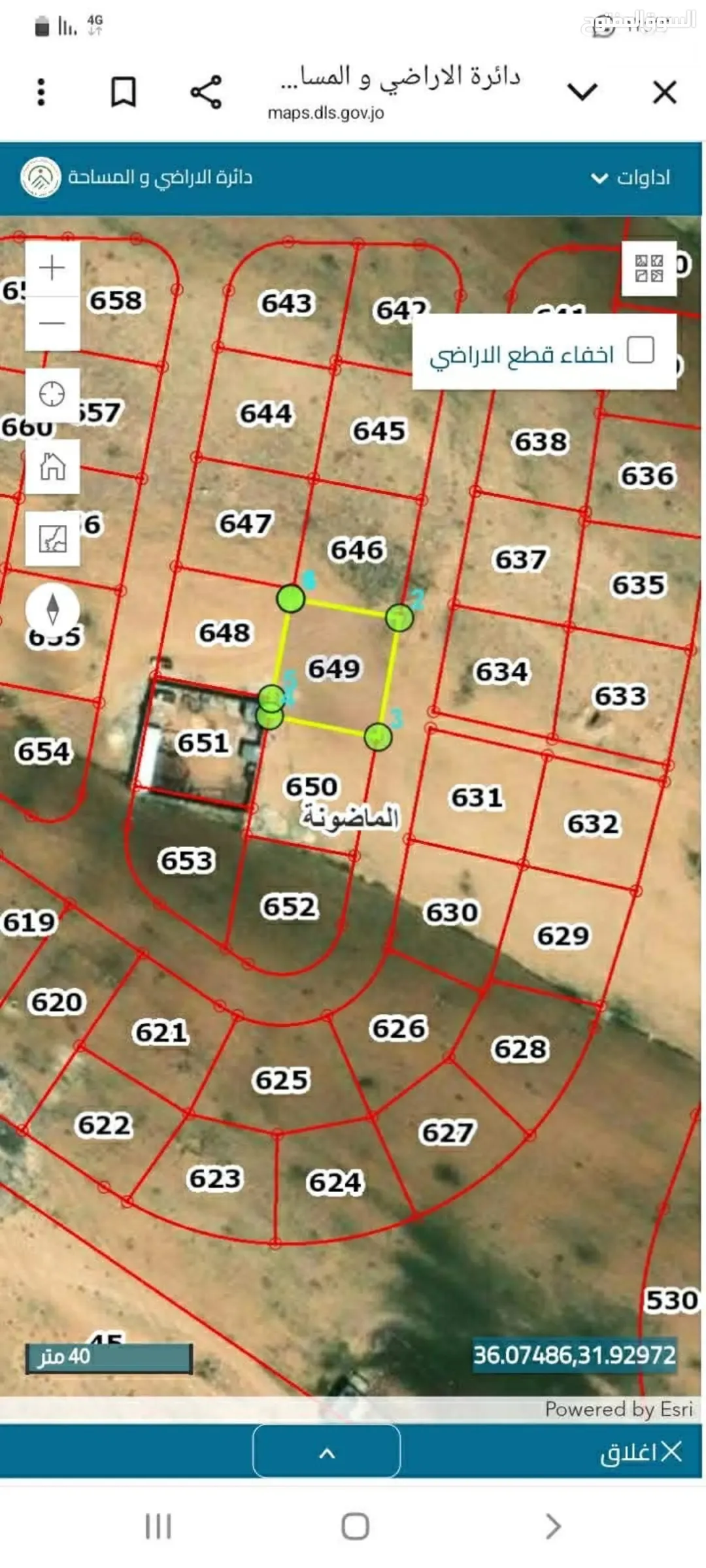
Task: Tap اغلاق to close the panel
Action: pyautogui.click(x=641, y=1452)
